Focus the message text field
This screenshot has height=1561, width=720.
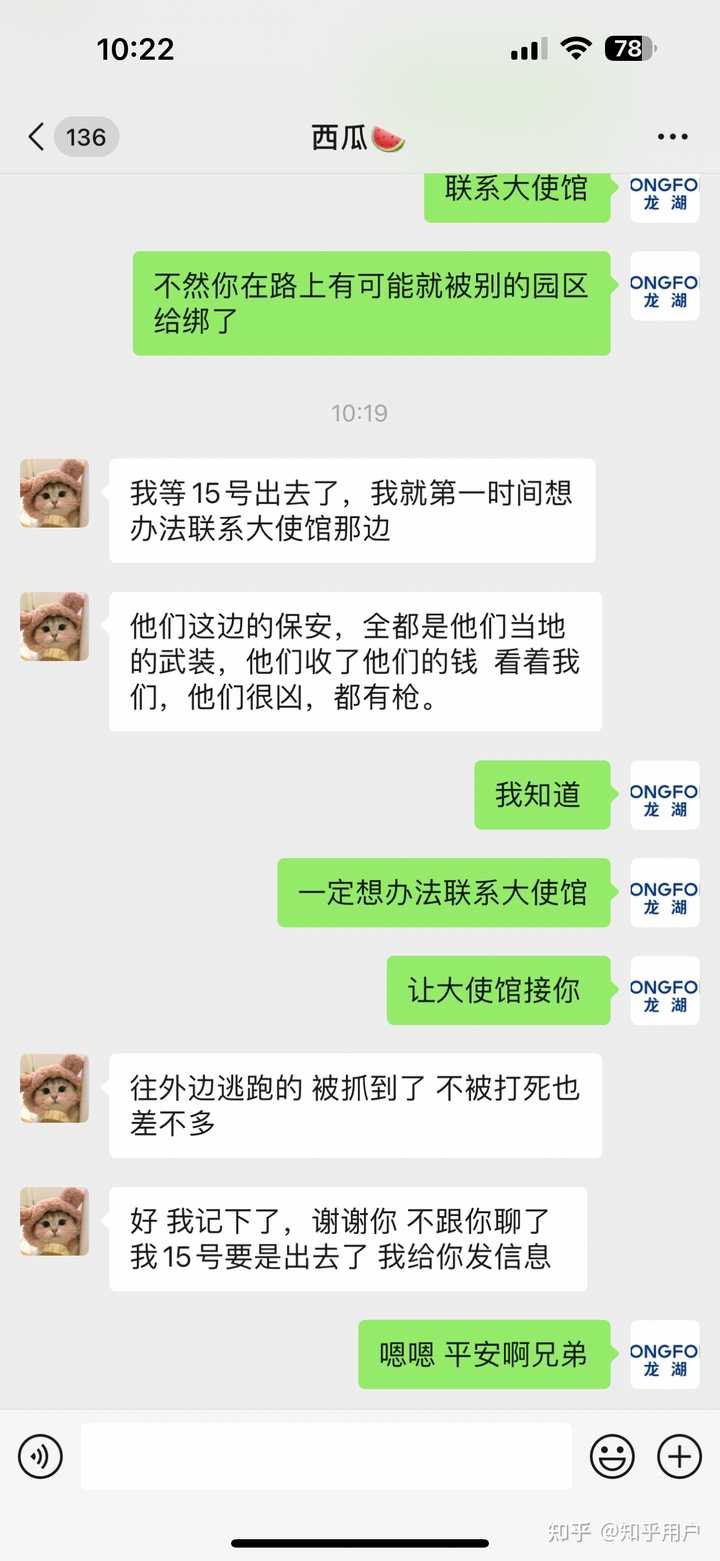326,1456
